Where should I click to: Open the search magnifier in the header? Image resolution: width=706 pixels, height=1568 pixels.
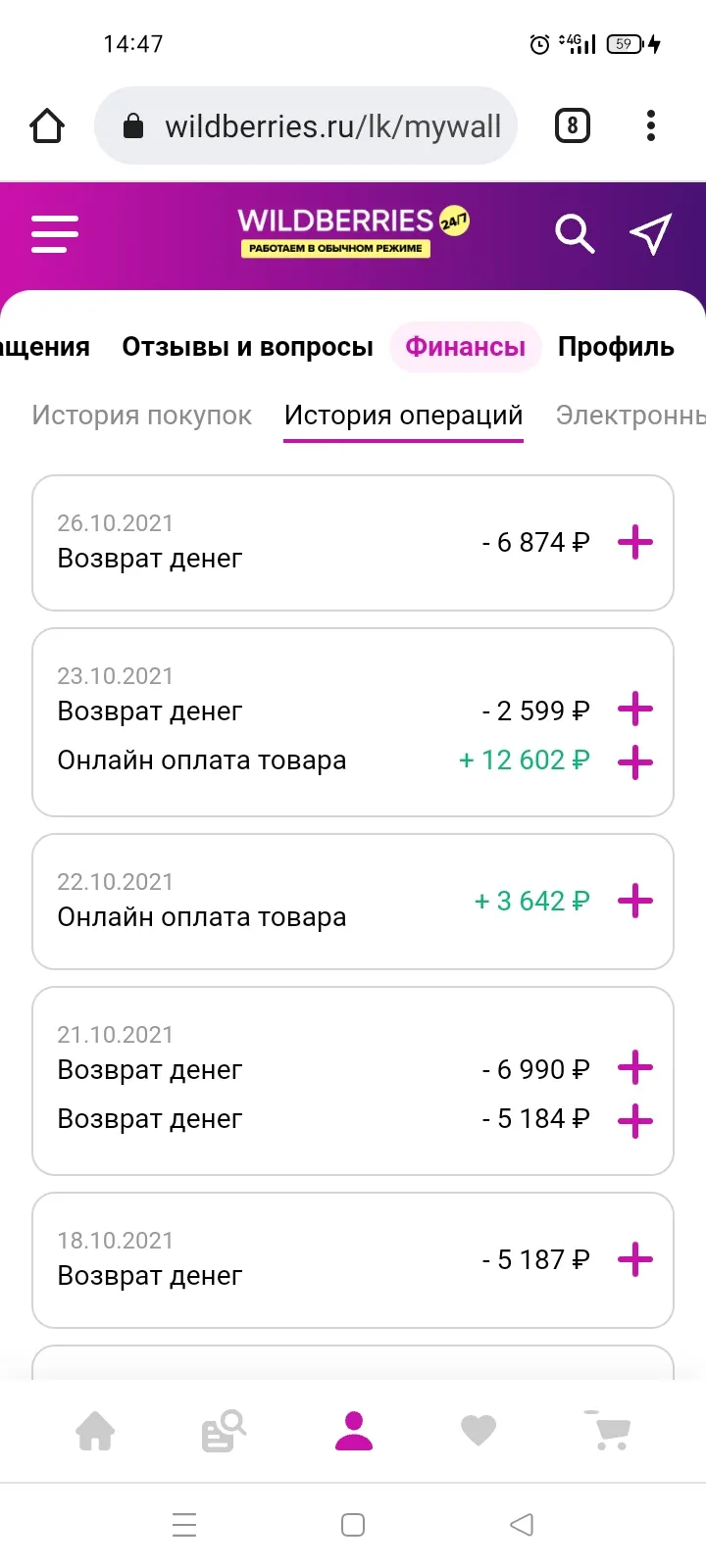pyautogui.click(x=575, y=234)
